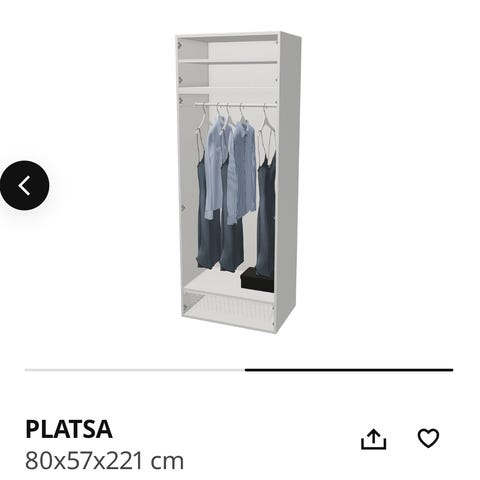The image size is (480, 480).
Task: Share the PLATSA wardrobe
Action: pyautogui.click(x=374, y=439)
